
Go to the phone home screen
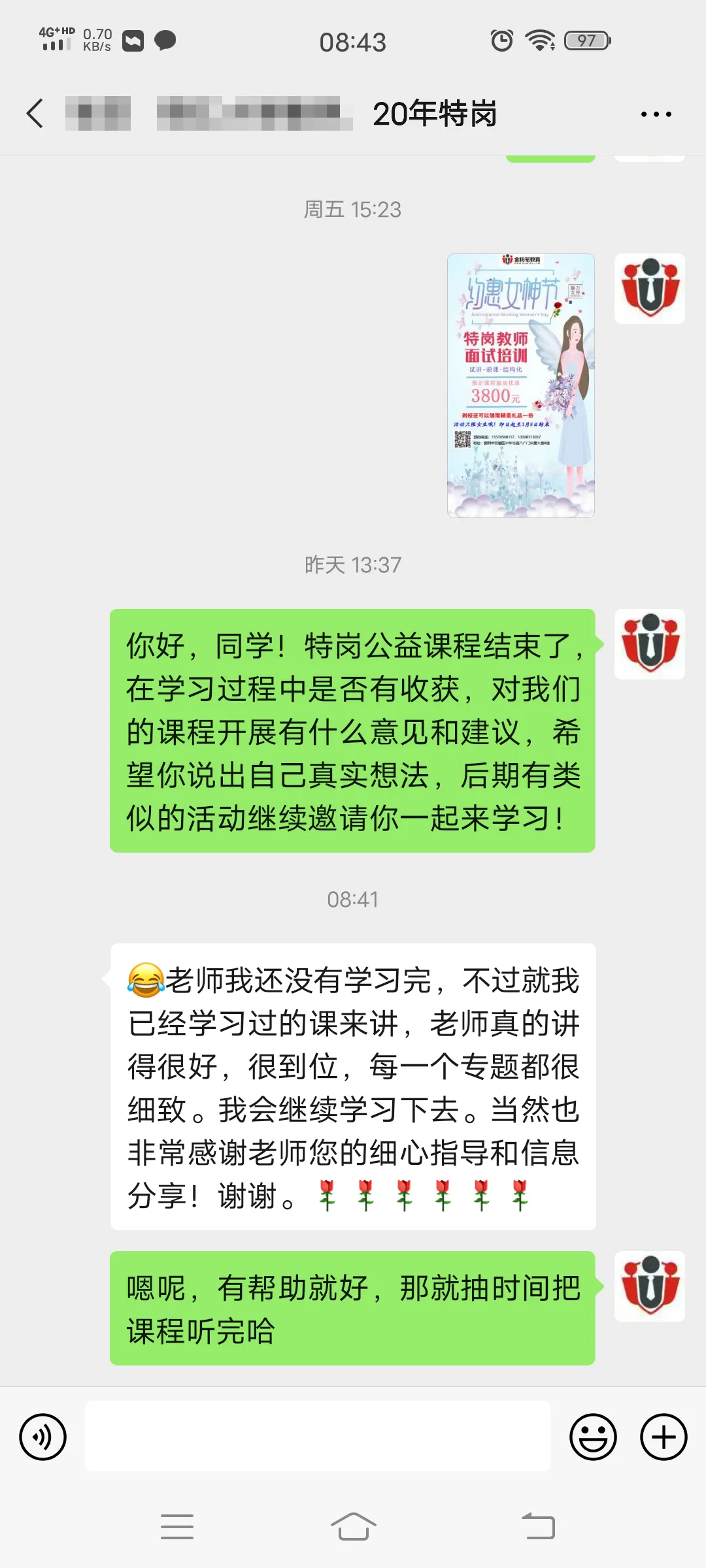point(353,1527)
